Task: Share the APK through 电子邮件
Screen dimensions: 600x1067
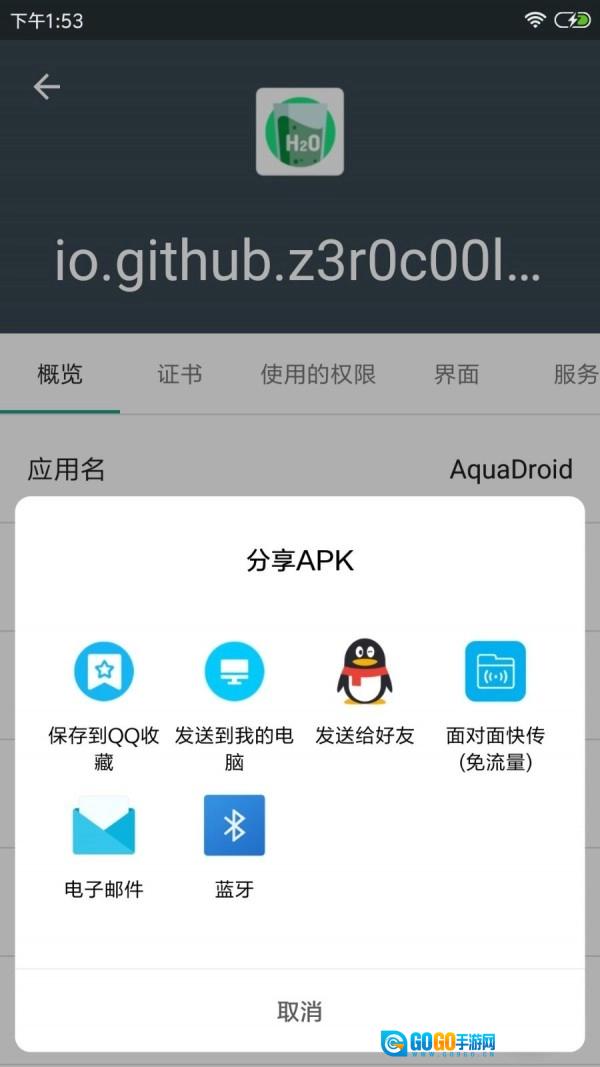Action: (x=103, y=847)
